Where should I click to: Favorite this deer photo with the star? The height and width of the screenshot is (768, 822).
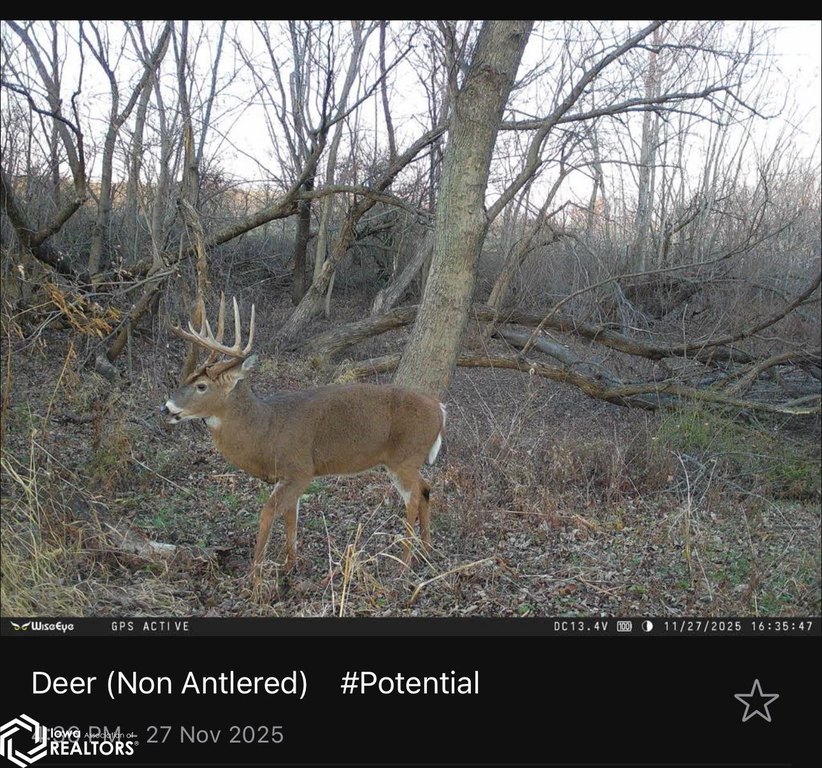pos(756,701)
